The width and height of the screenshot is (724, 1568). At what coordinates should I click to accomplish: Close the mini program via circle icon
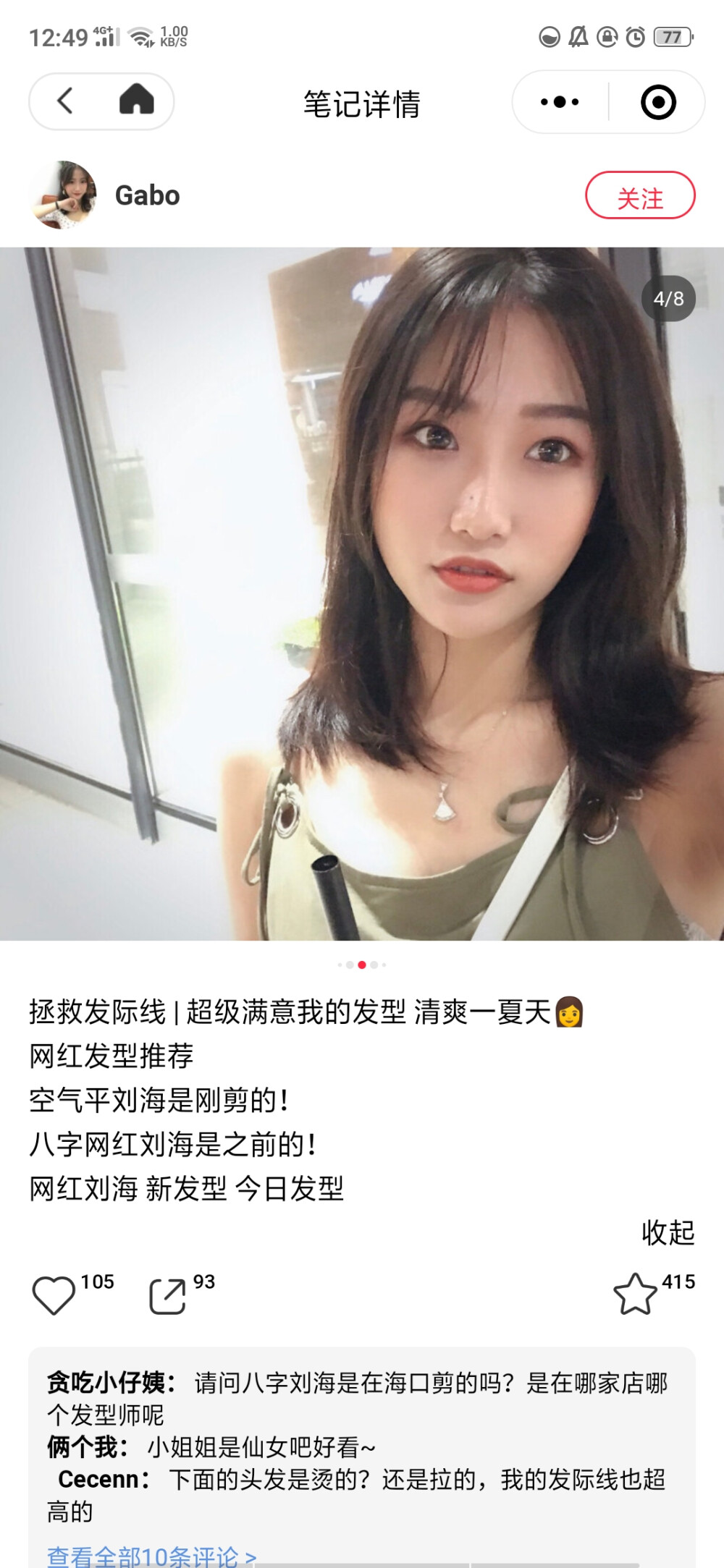(x=658, y=102)
